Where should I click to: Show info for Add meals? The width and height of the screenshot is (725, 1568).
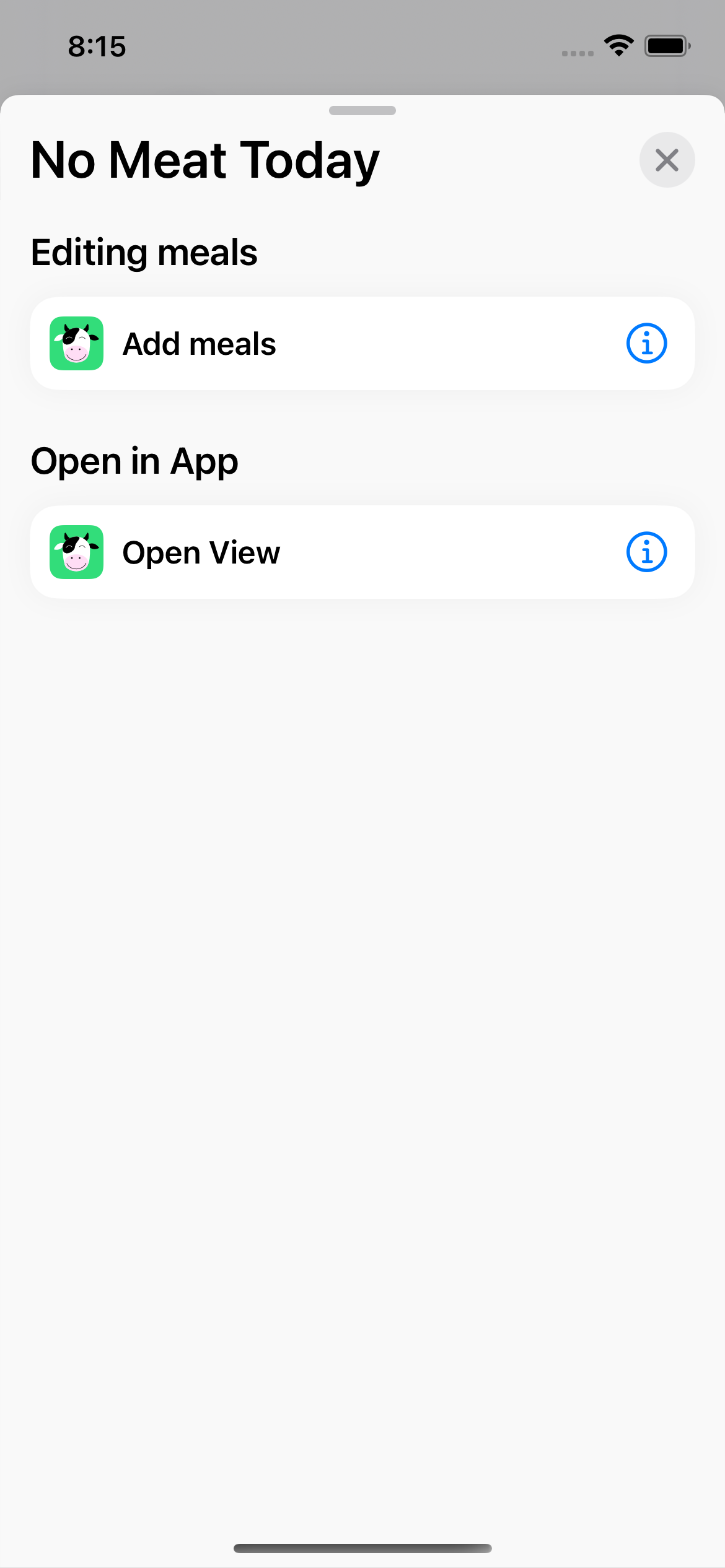click(x=646, y=343)
